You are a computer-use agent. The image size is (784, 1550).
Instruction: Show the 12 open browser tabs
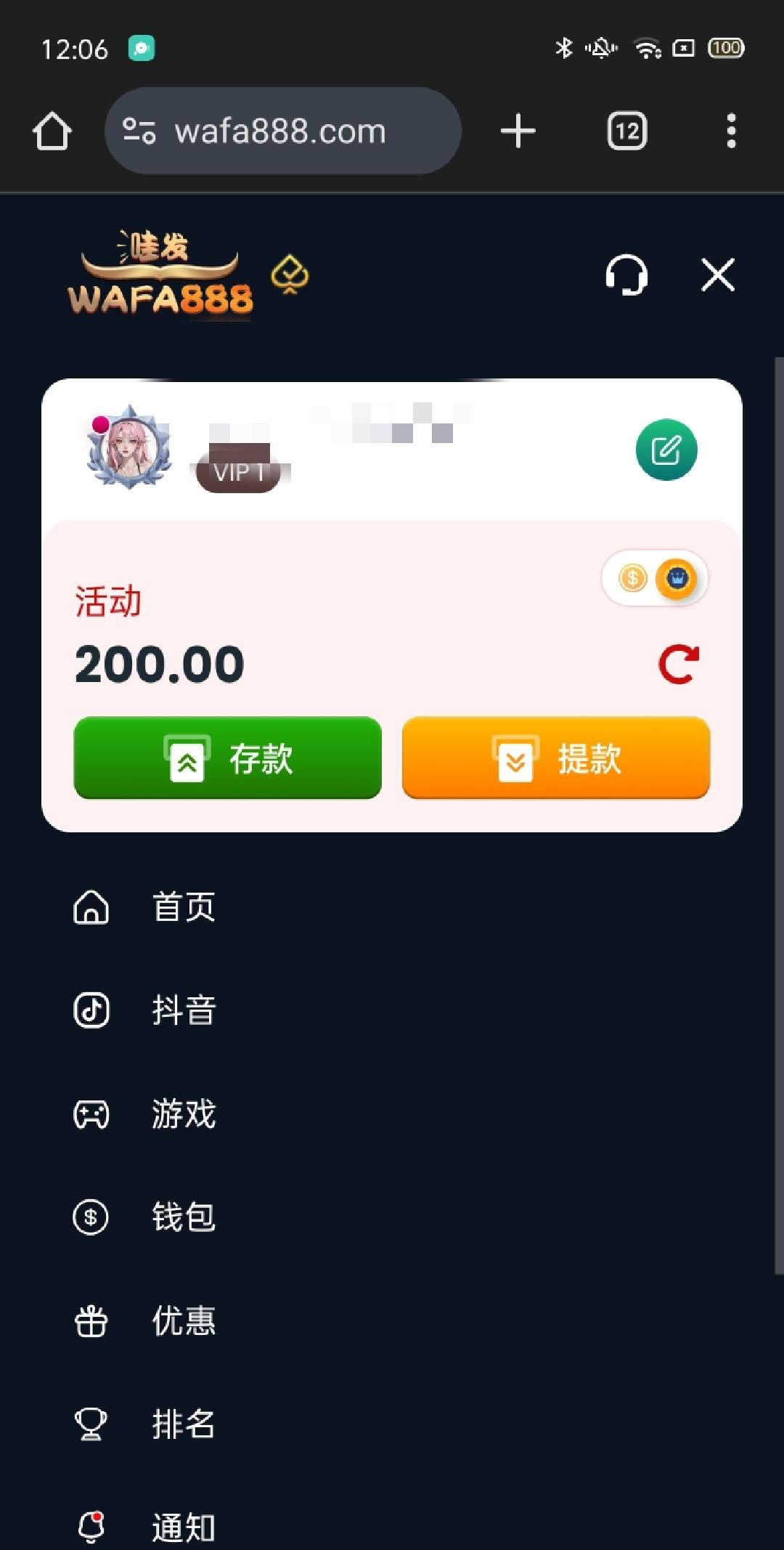627,131
